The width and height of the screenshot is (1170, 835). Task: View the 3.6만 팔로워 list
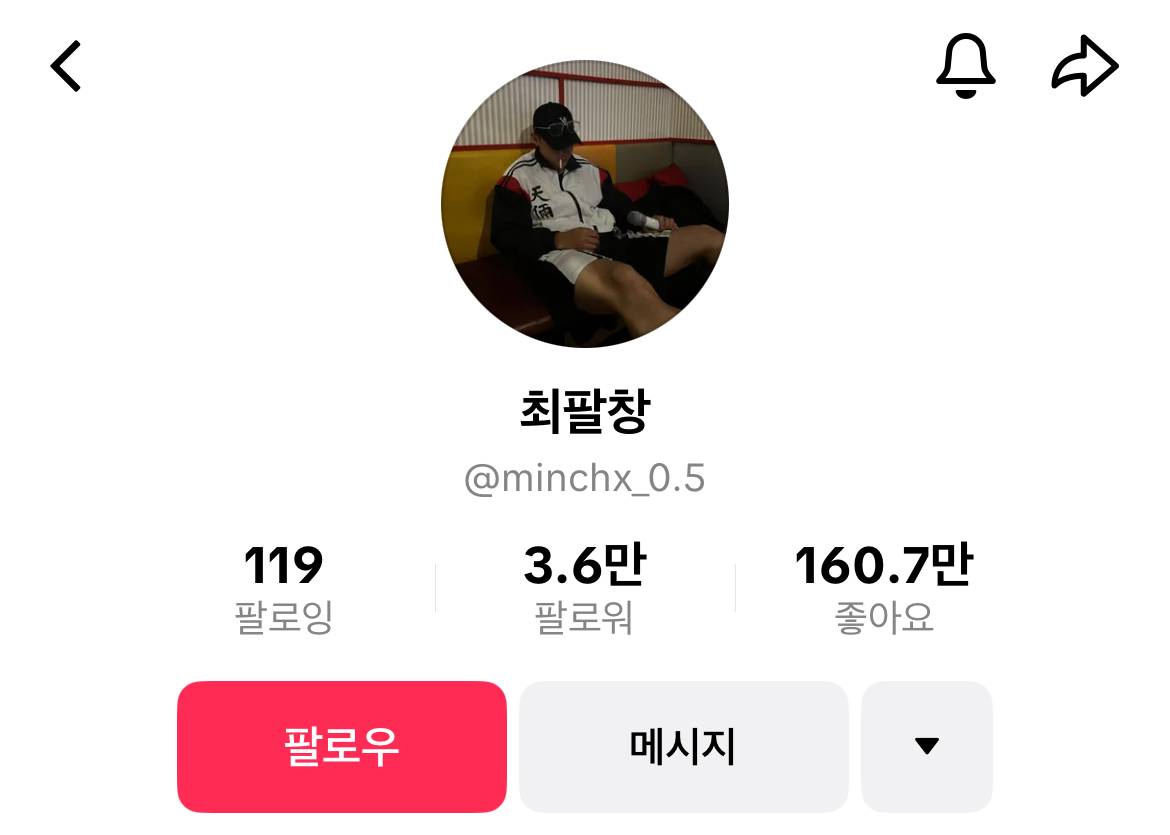pos(585,590)
